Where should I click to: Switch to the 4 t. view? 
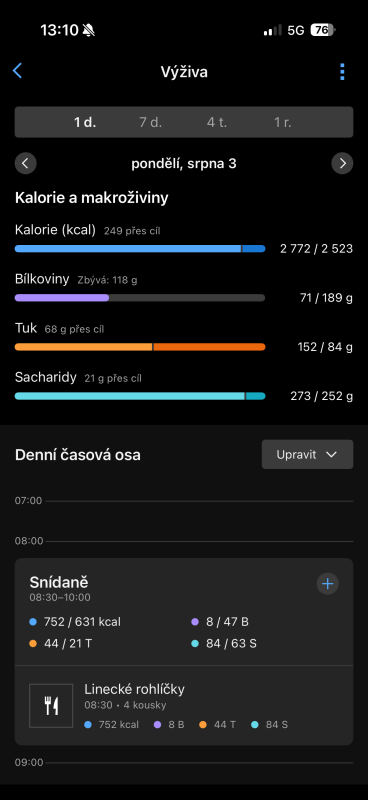216,122
